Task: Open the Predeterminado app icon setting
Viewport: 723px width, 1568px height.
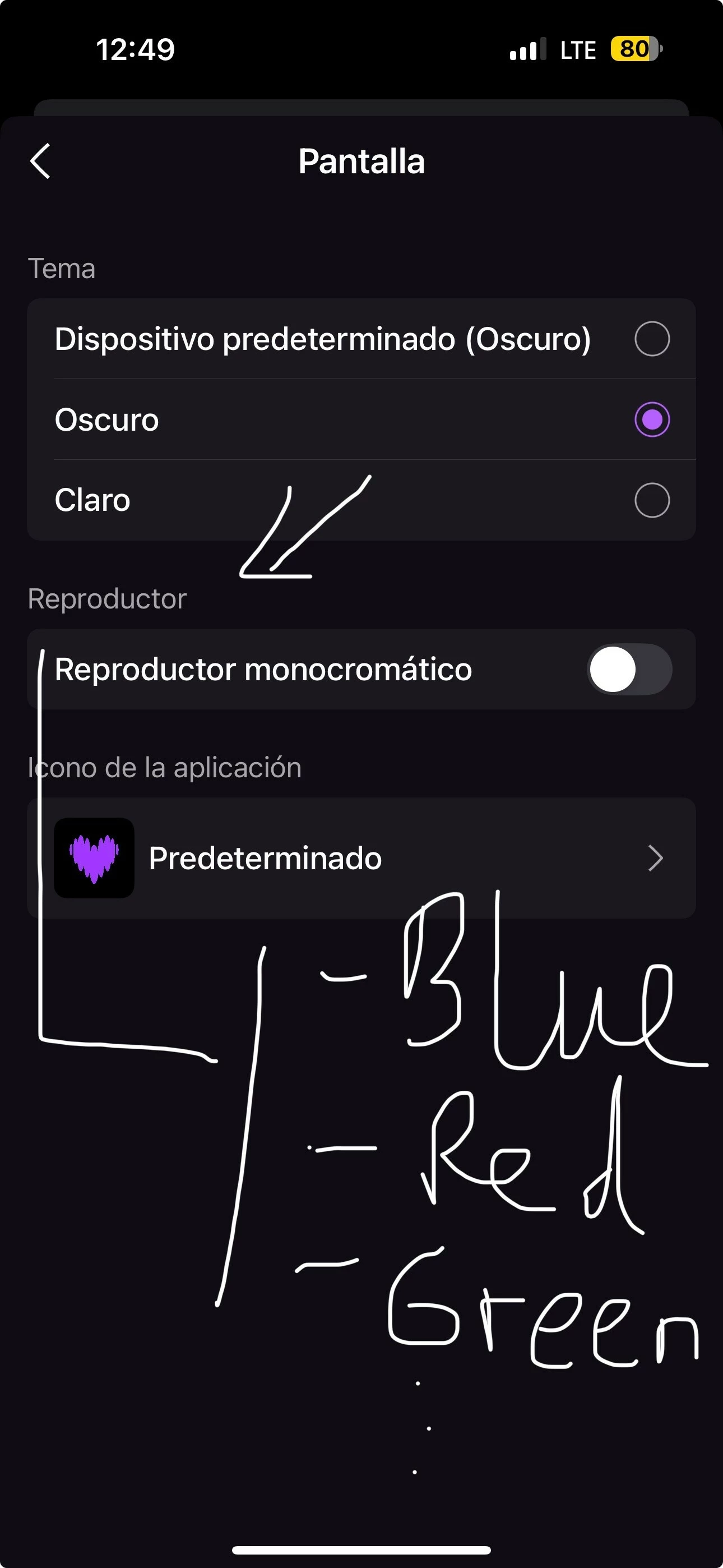Action: (361, 858)
